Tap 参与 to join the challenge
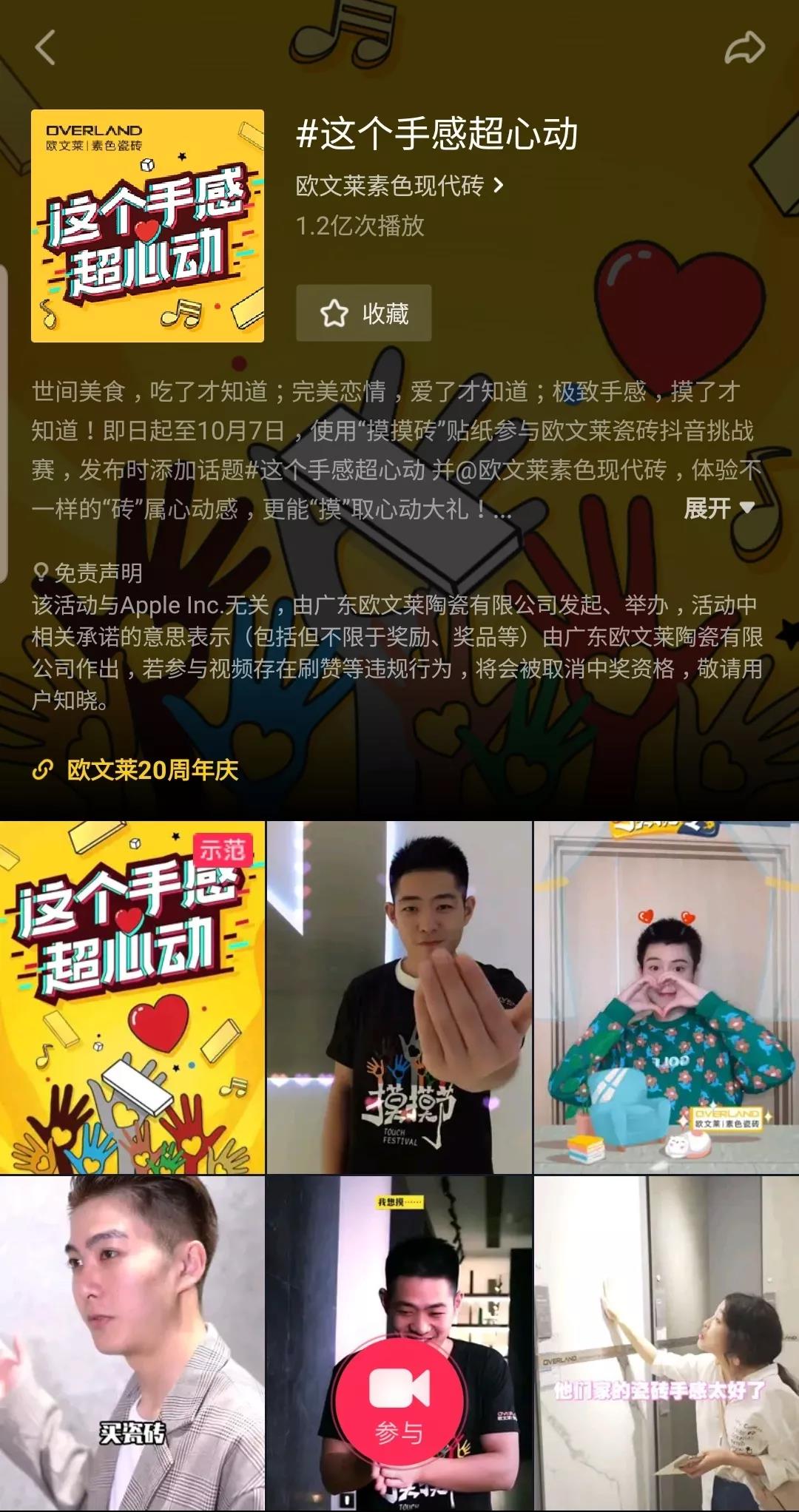 coord(399,1403)
